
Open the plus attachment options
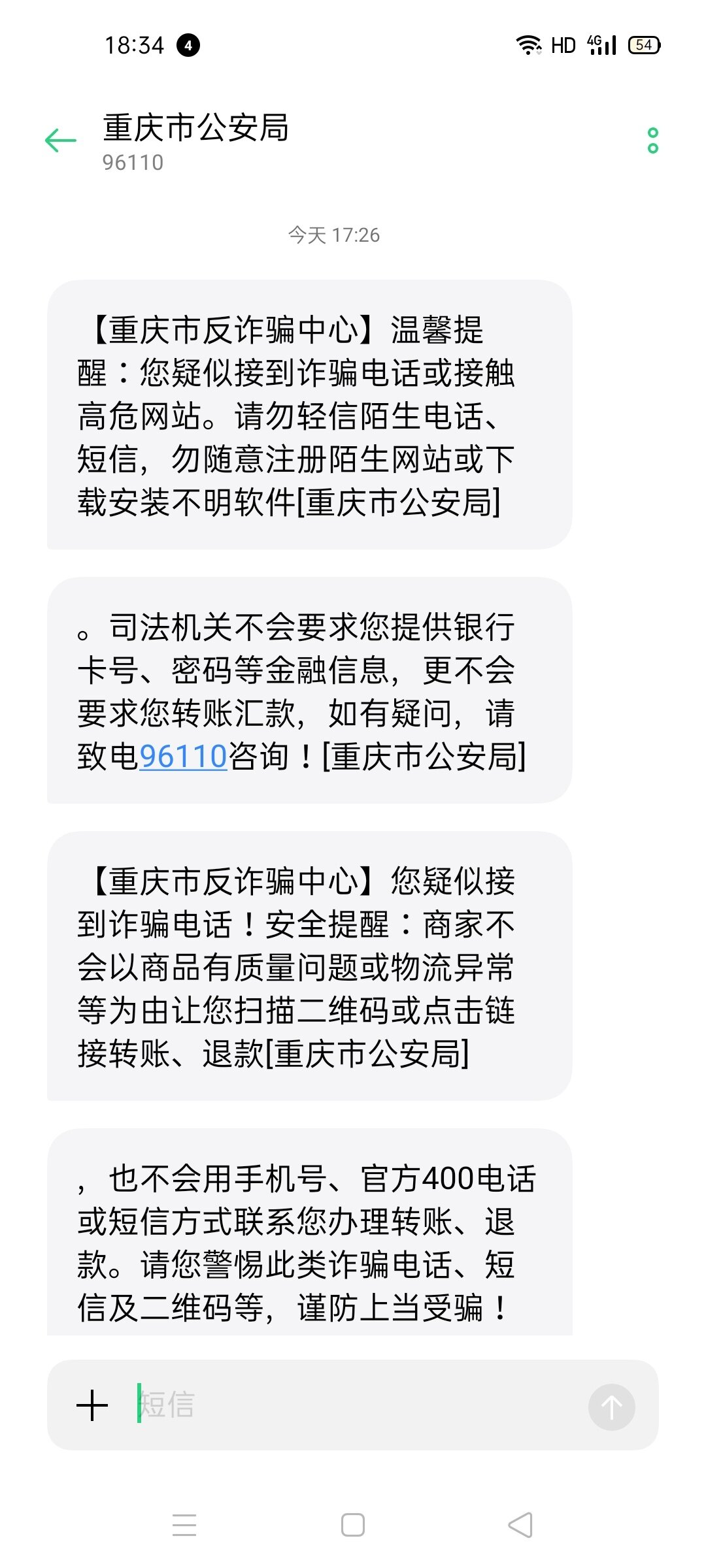[92, 1405]
